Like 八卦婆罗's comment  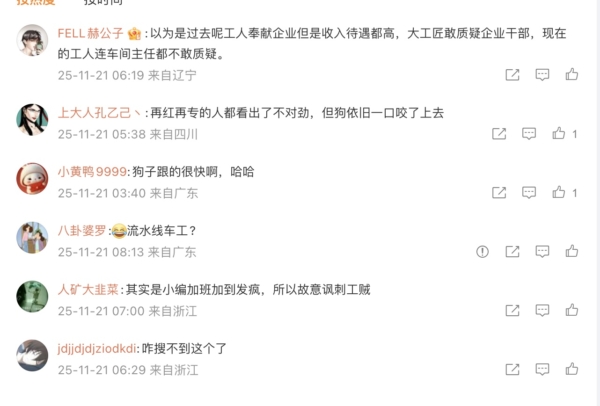(572, 252)
